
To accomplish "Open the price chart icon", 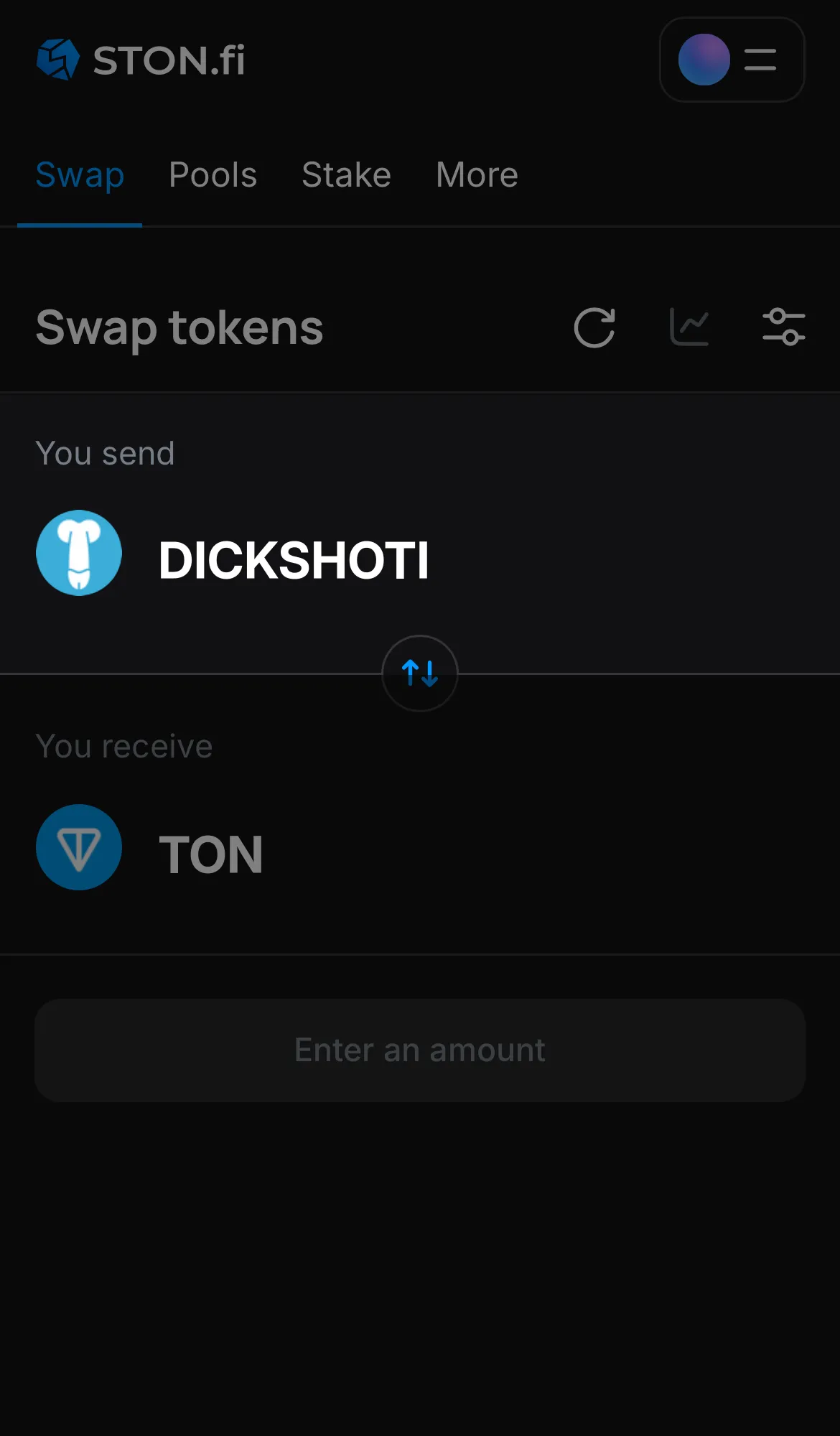I will point(690,327).
